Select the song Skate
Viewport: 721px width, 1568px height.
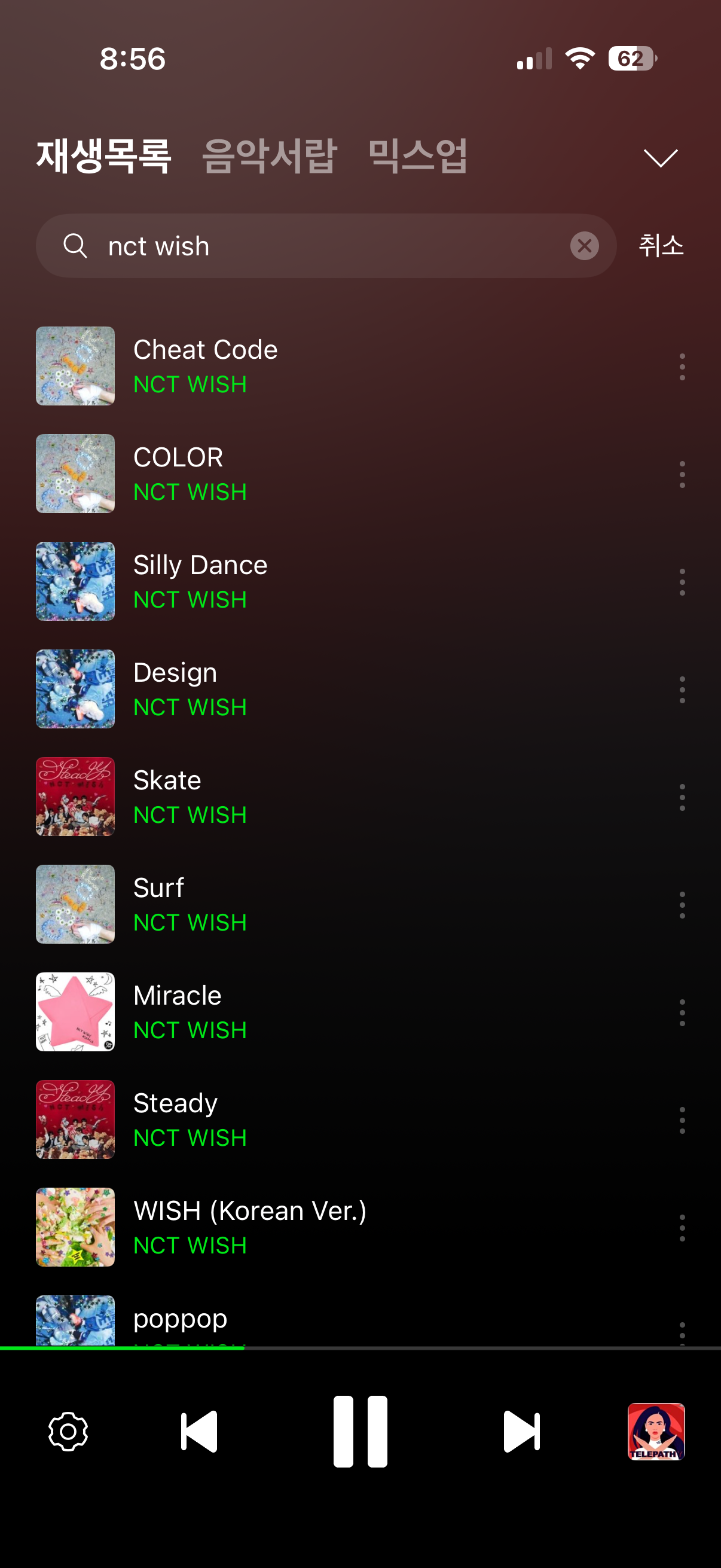click(x=341, y=797)
